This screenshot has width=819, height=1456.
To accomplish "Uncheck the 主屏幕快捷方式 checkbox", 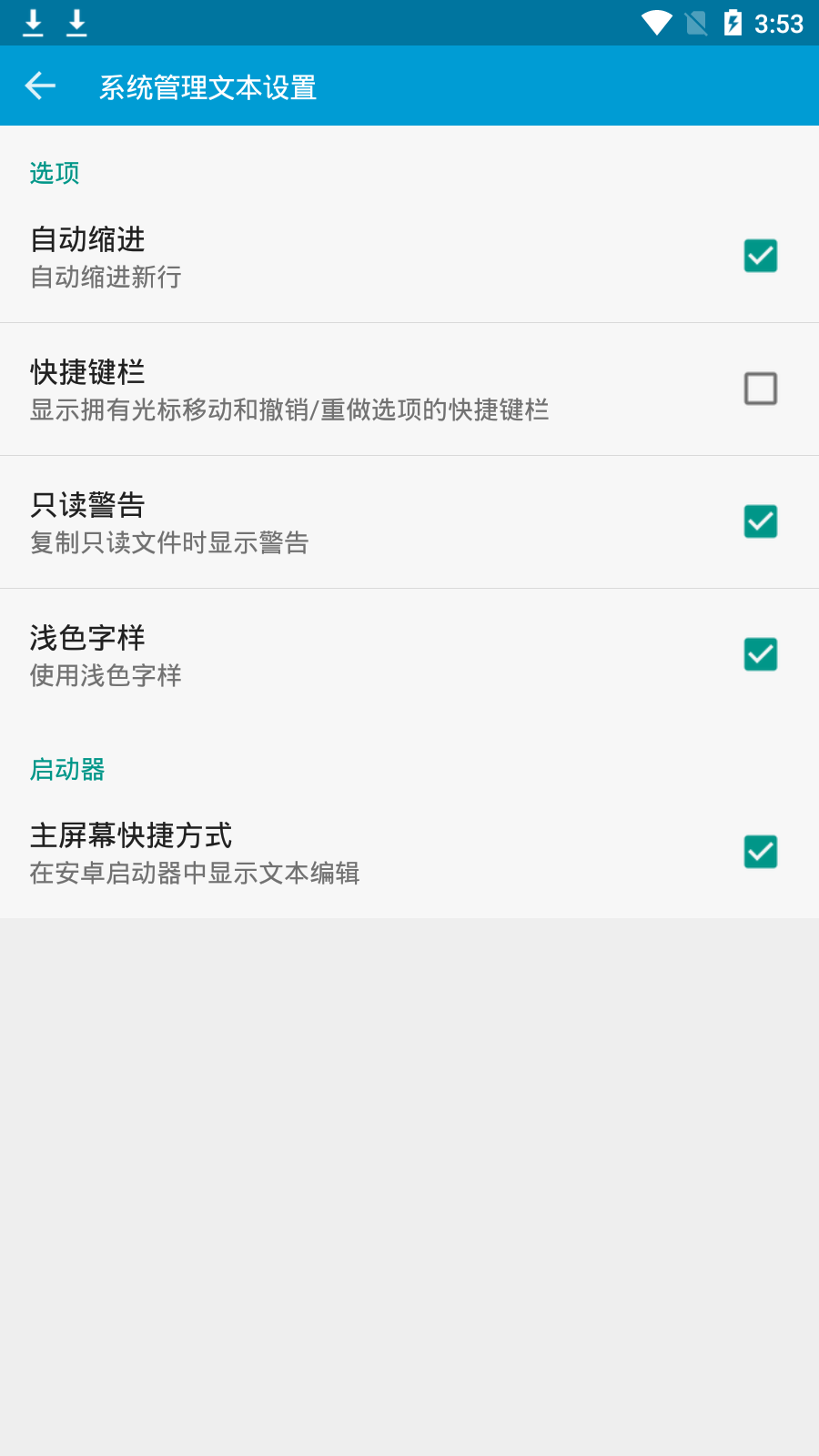I will point(761,852).
